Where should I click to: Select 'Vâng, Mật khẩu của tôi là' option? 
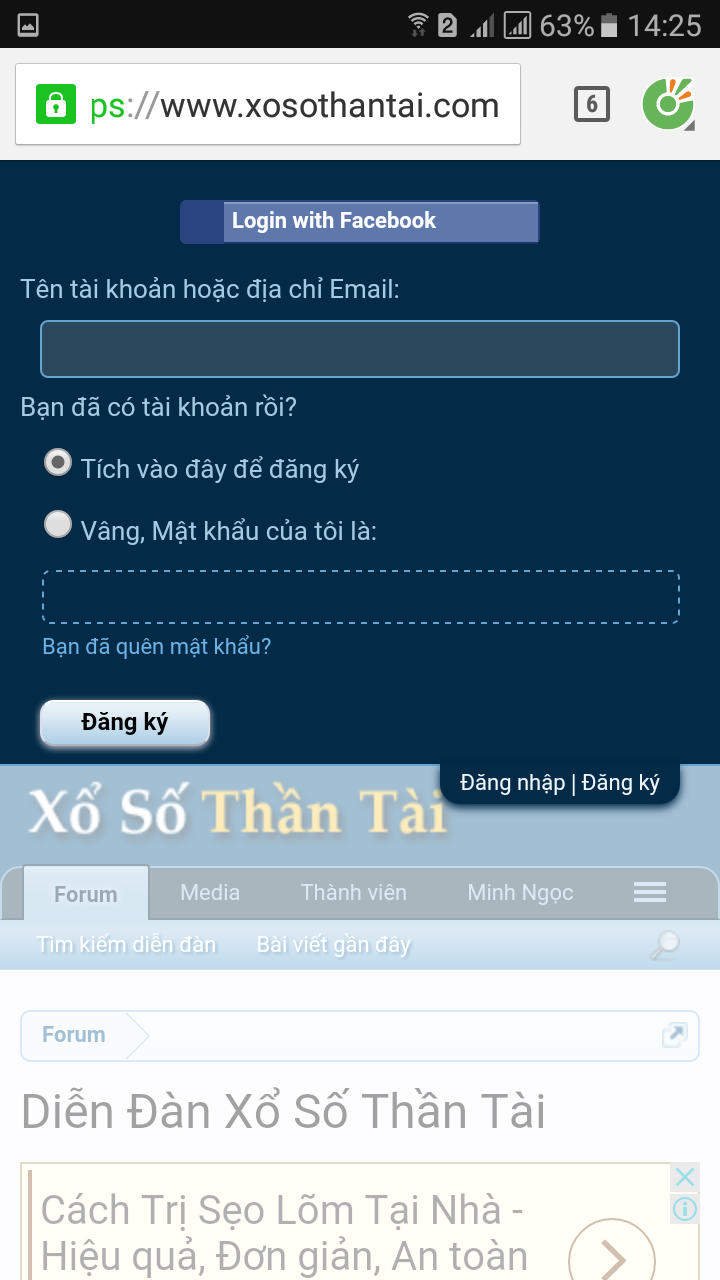tap(59, 525)
